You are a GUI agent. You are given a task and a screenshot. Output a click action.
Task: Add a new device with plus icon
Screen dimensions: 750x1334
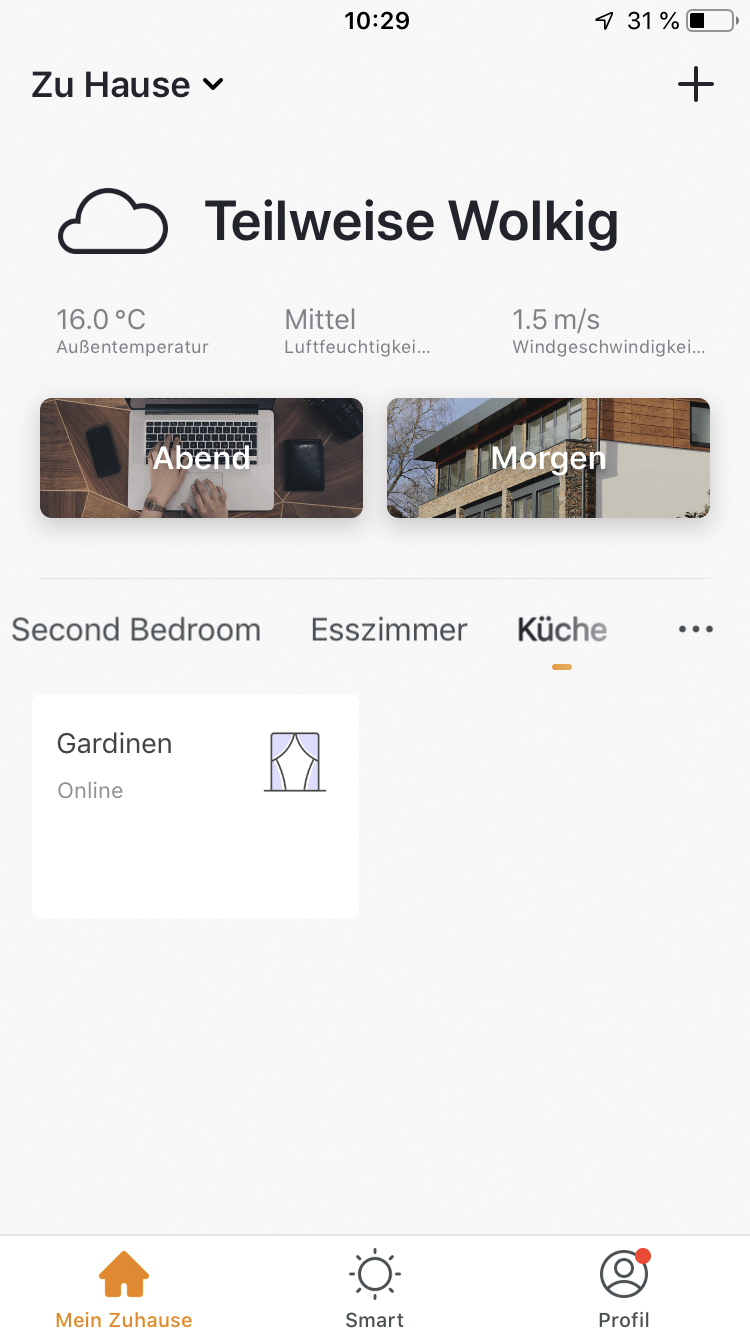(x=695, y=85)
